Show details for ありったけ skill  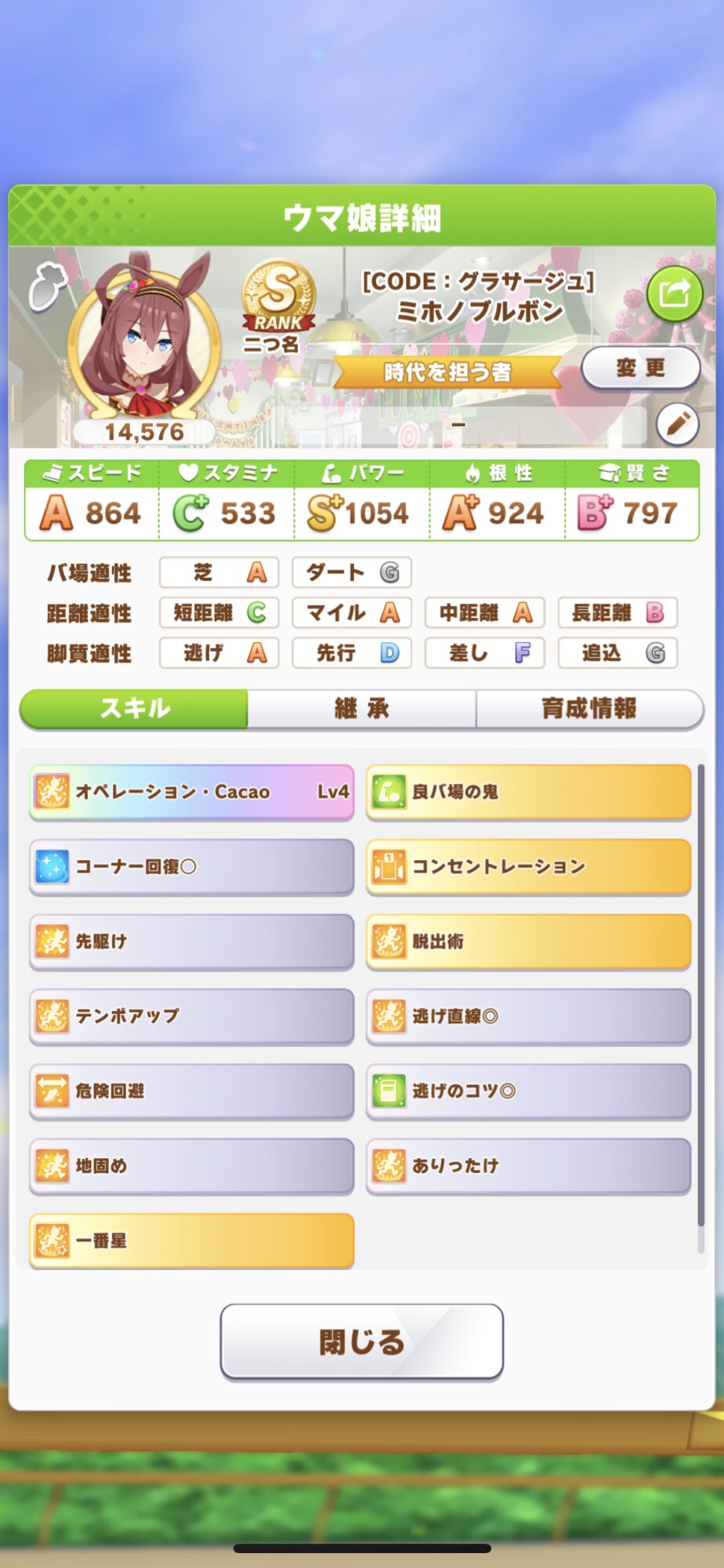pyautogui.click(x=528, y=1166)
